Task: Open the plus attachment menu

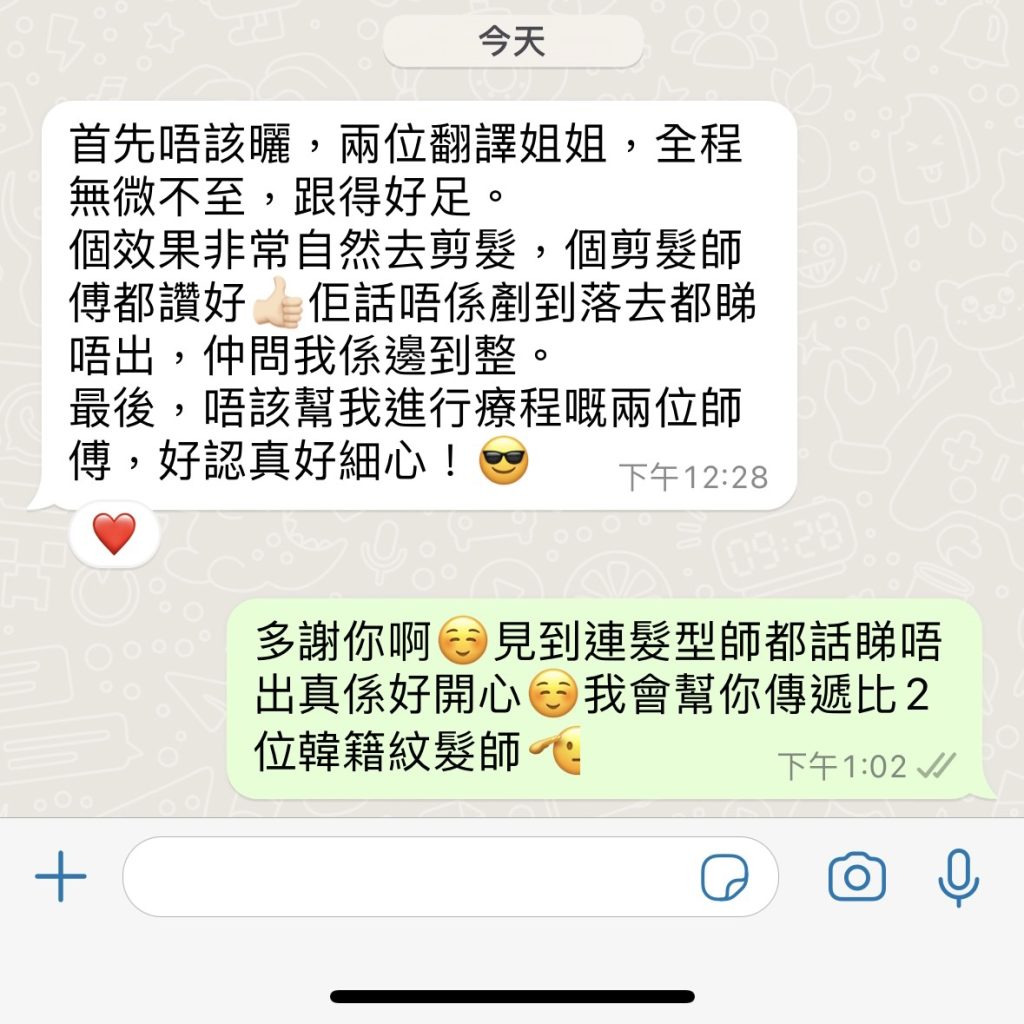Action: coord(61,878)
